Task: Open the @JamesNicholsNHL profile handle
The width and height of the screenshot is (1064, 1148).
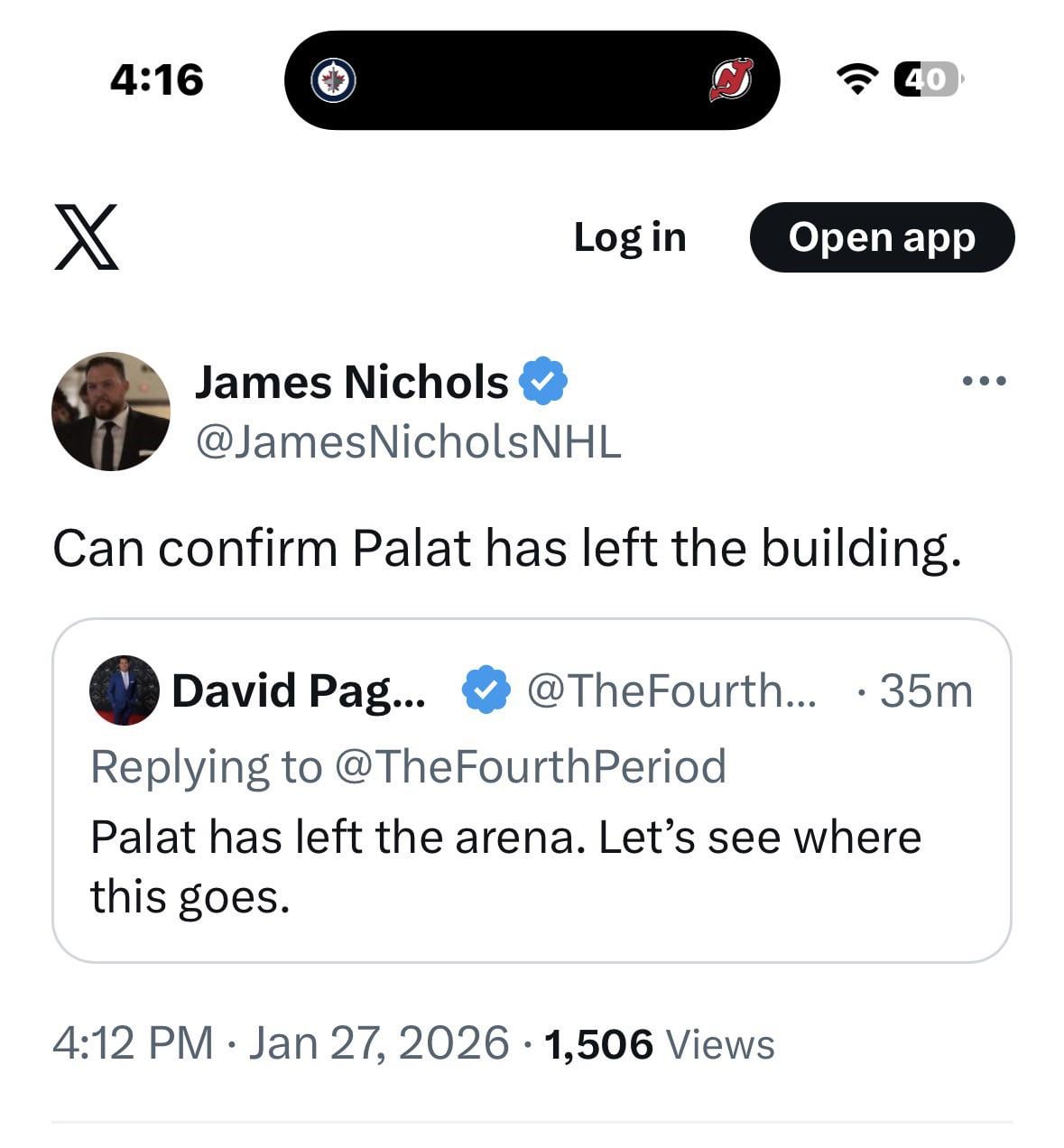Action: 408,442
